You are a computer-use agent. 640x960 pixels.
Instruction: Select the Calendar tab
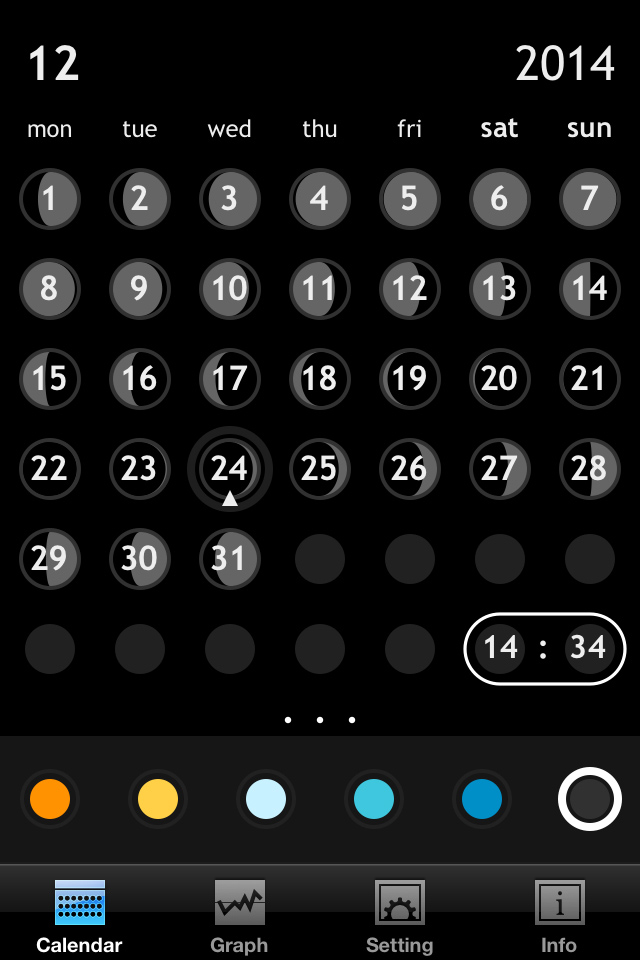[79, 915]
